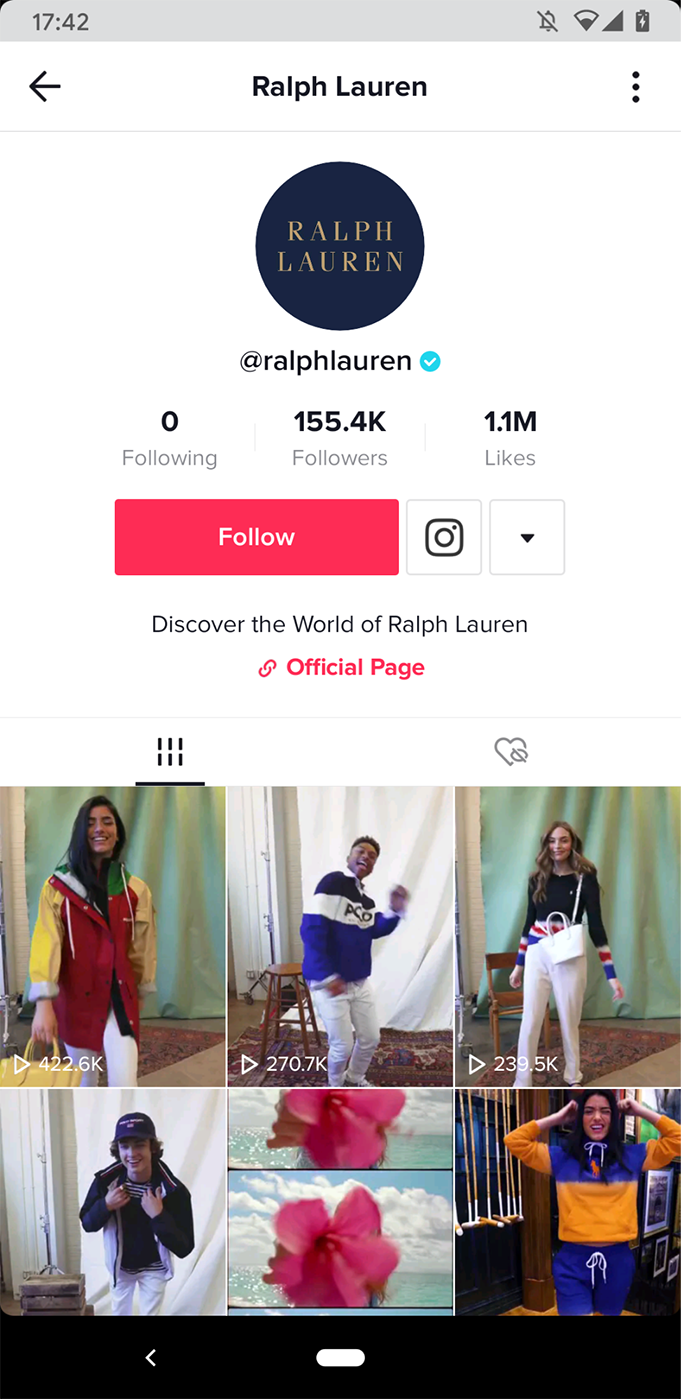This screenshot has width=681, height=1399.
Task: Play the video with 270.7K views
Action: click(x=340, y=935)
